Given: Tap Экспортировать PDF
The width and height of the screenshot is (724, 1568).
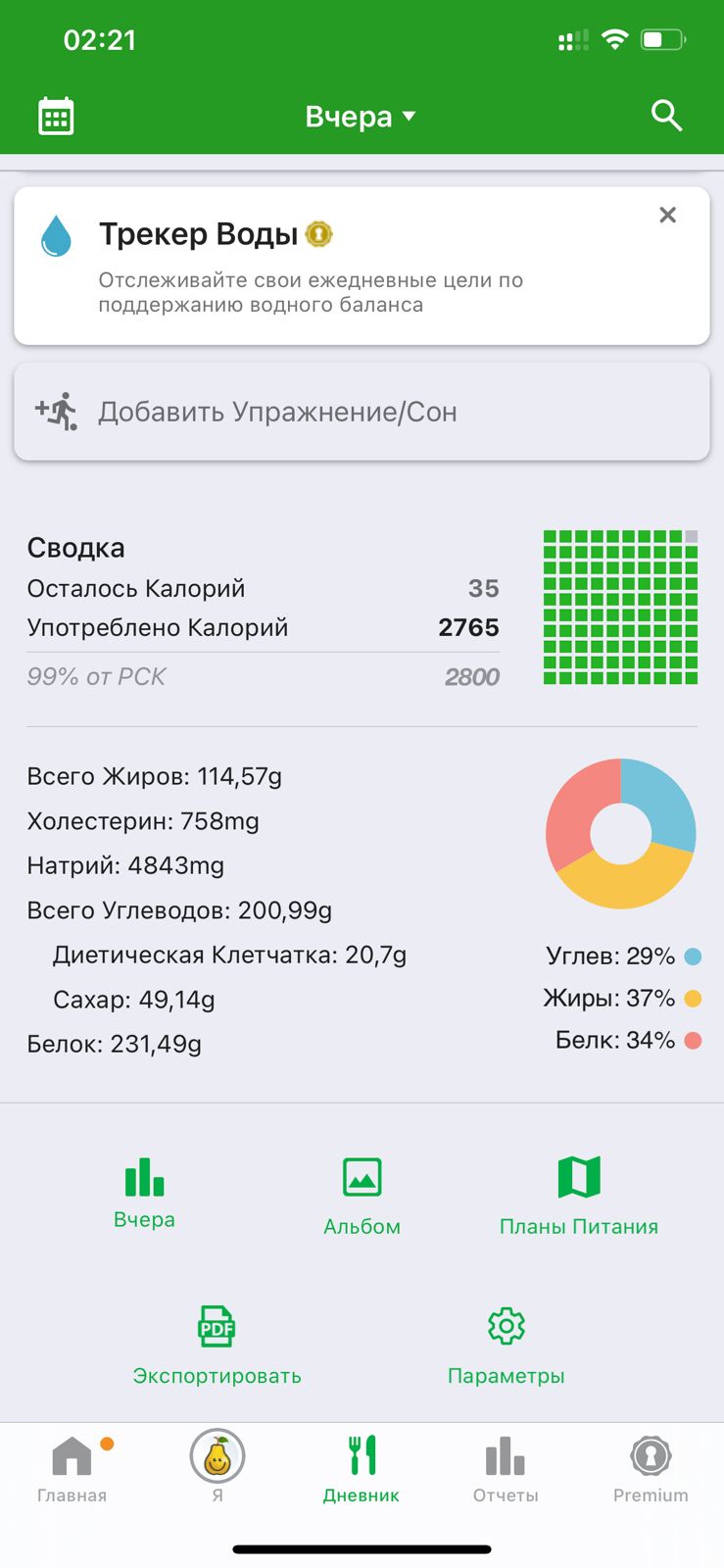Looking at the screenshot, I should (x=217, y=1345).
